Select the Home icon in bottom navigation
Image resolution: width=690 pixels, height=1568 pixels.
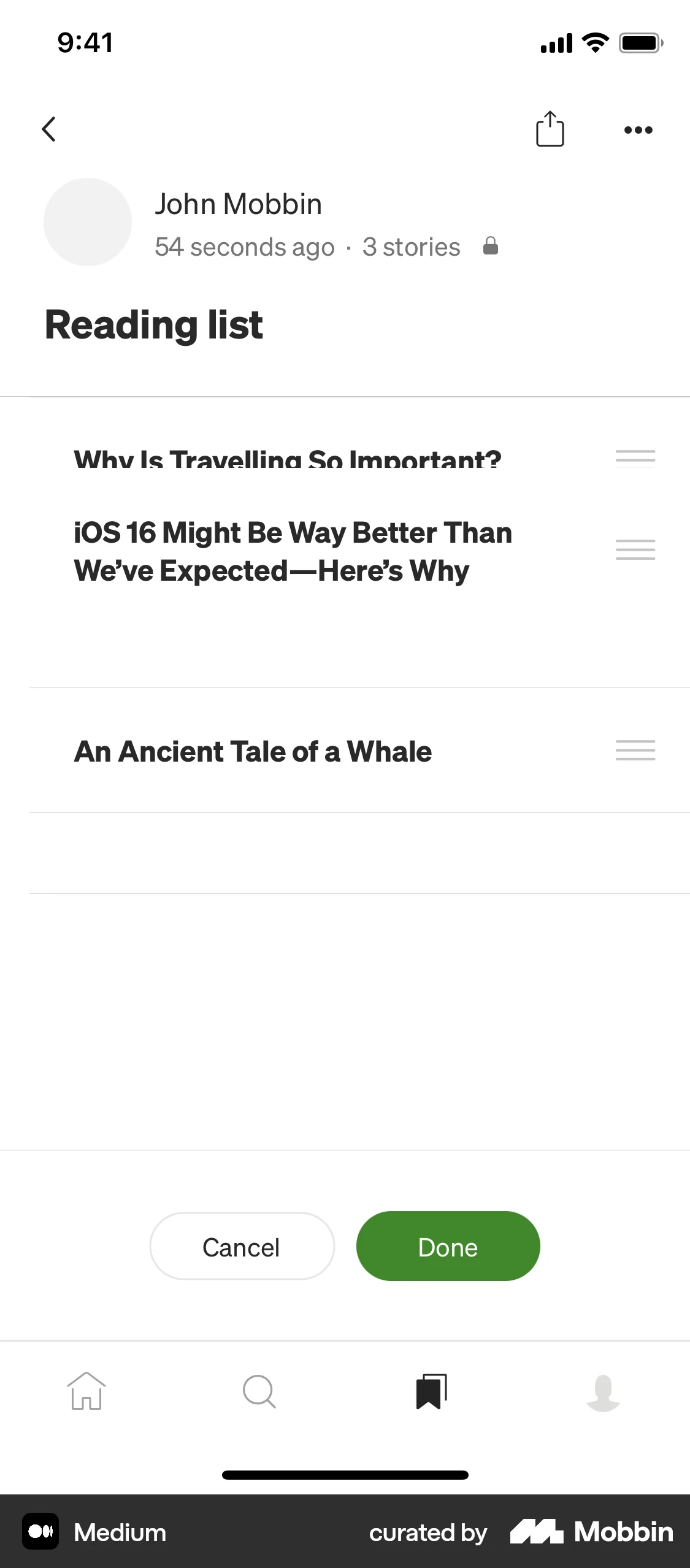click(x=86, y=1392)
